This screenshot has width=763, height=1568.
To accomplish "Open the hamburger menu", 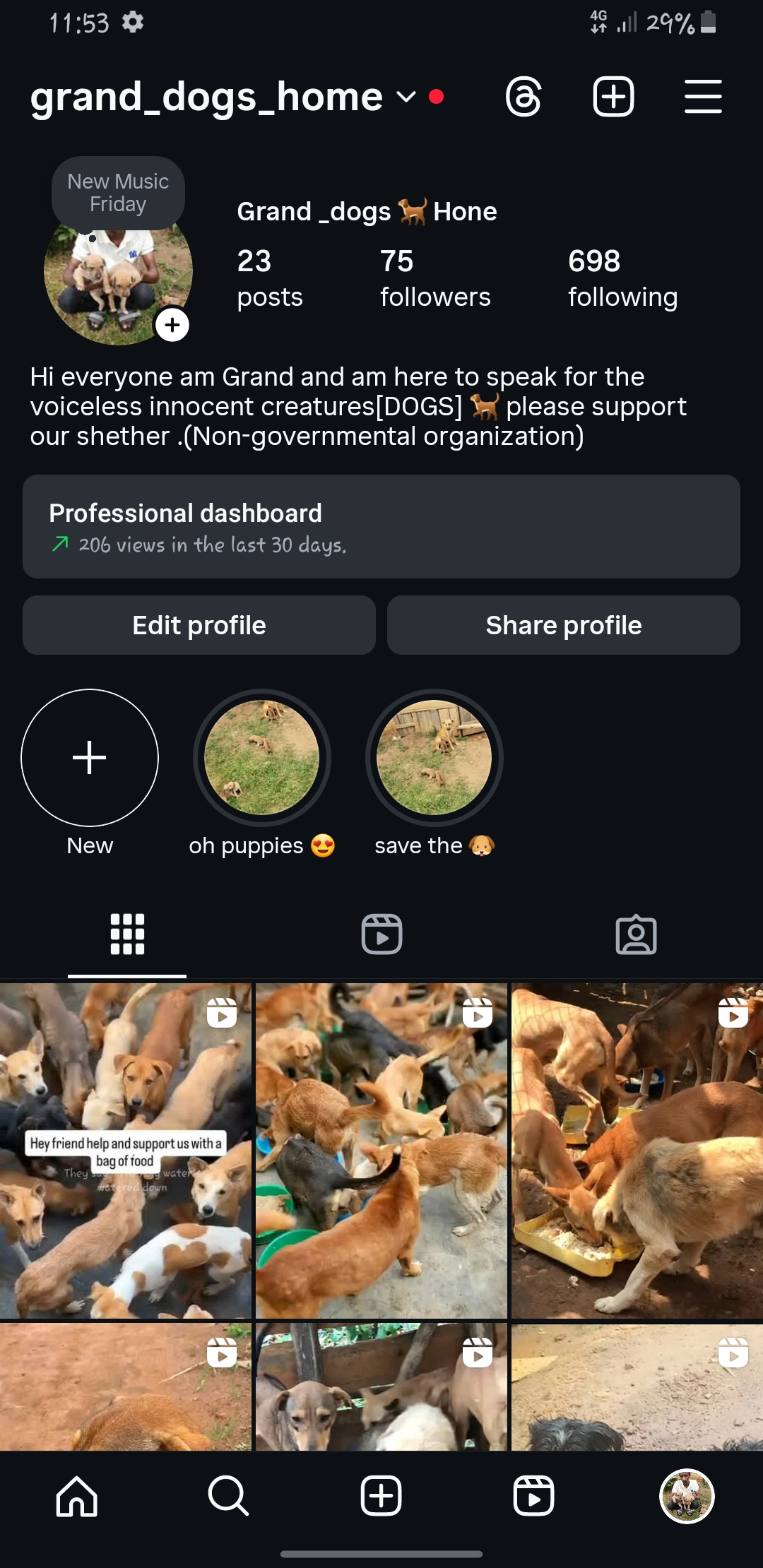I will tap(703, 97).
